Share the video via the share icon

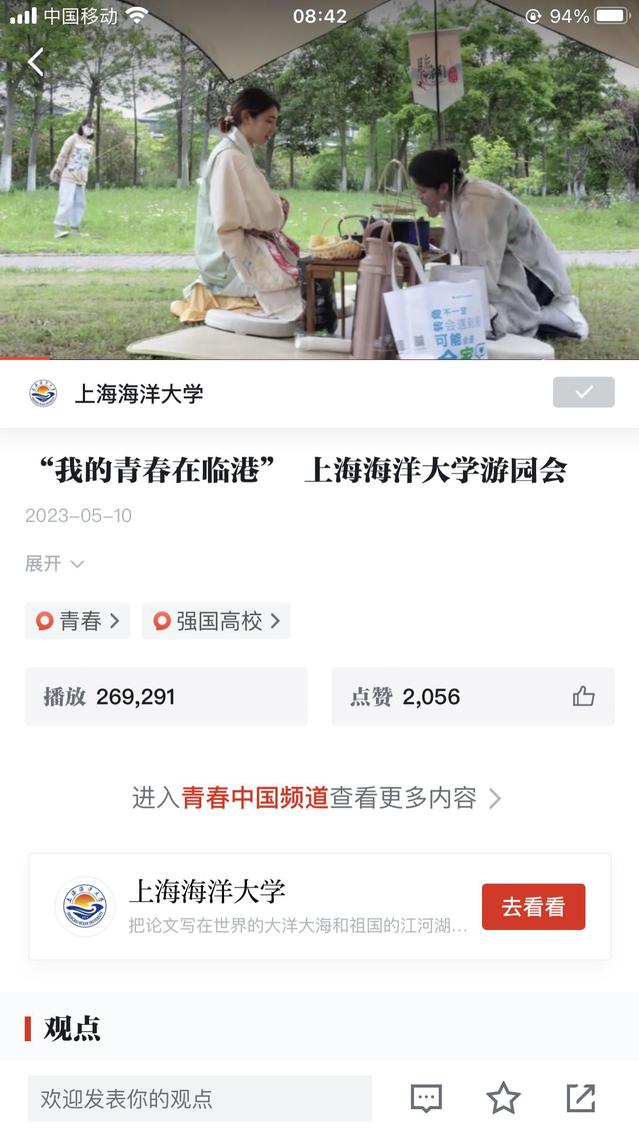(x=580, y=1098)
